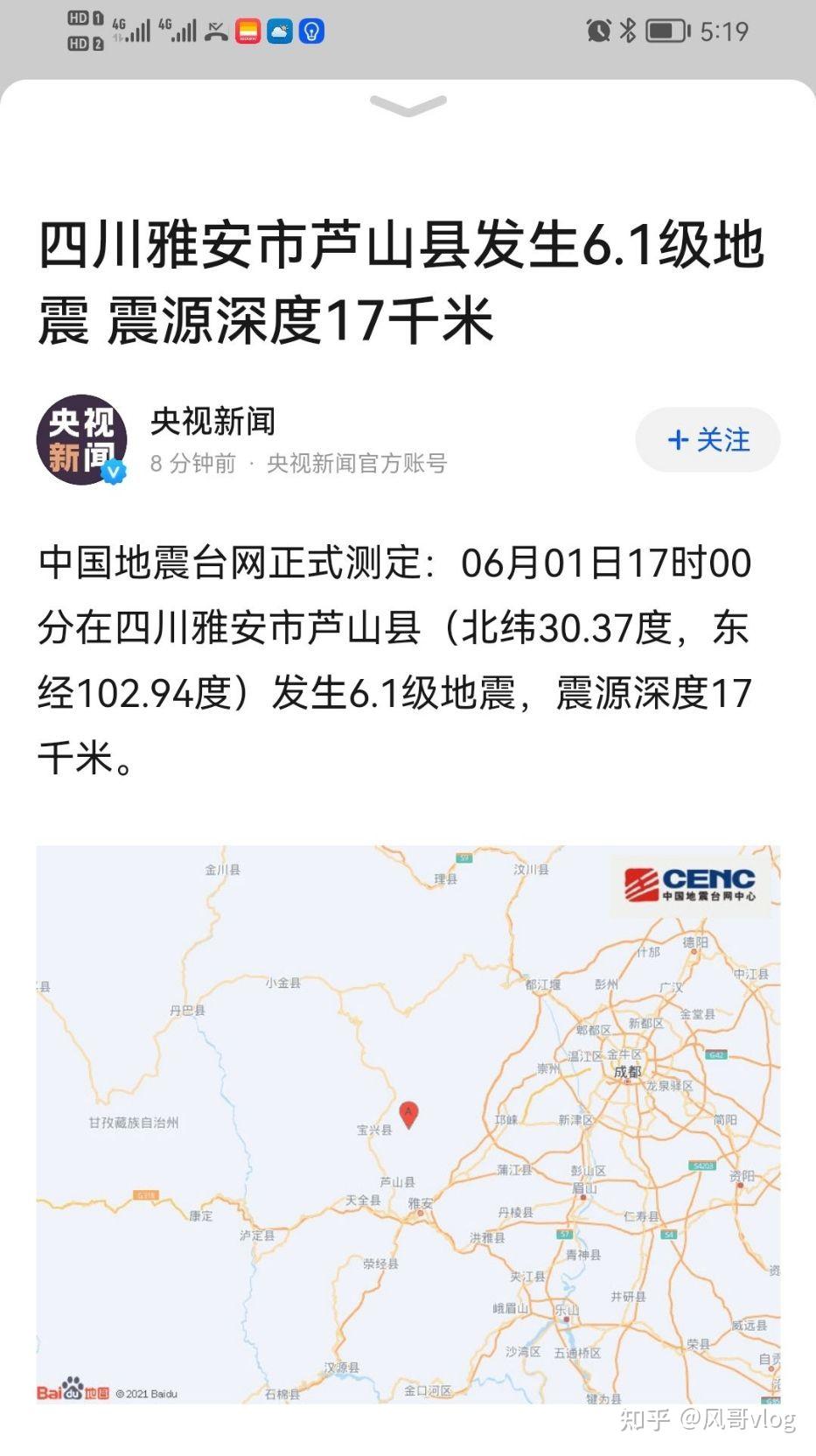Viewport: 816px width, 1456px height.
Task: Open the weather app icon in status bar
Action: tap(280, 33)
